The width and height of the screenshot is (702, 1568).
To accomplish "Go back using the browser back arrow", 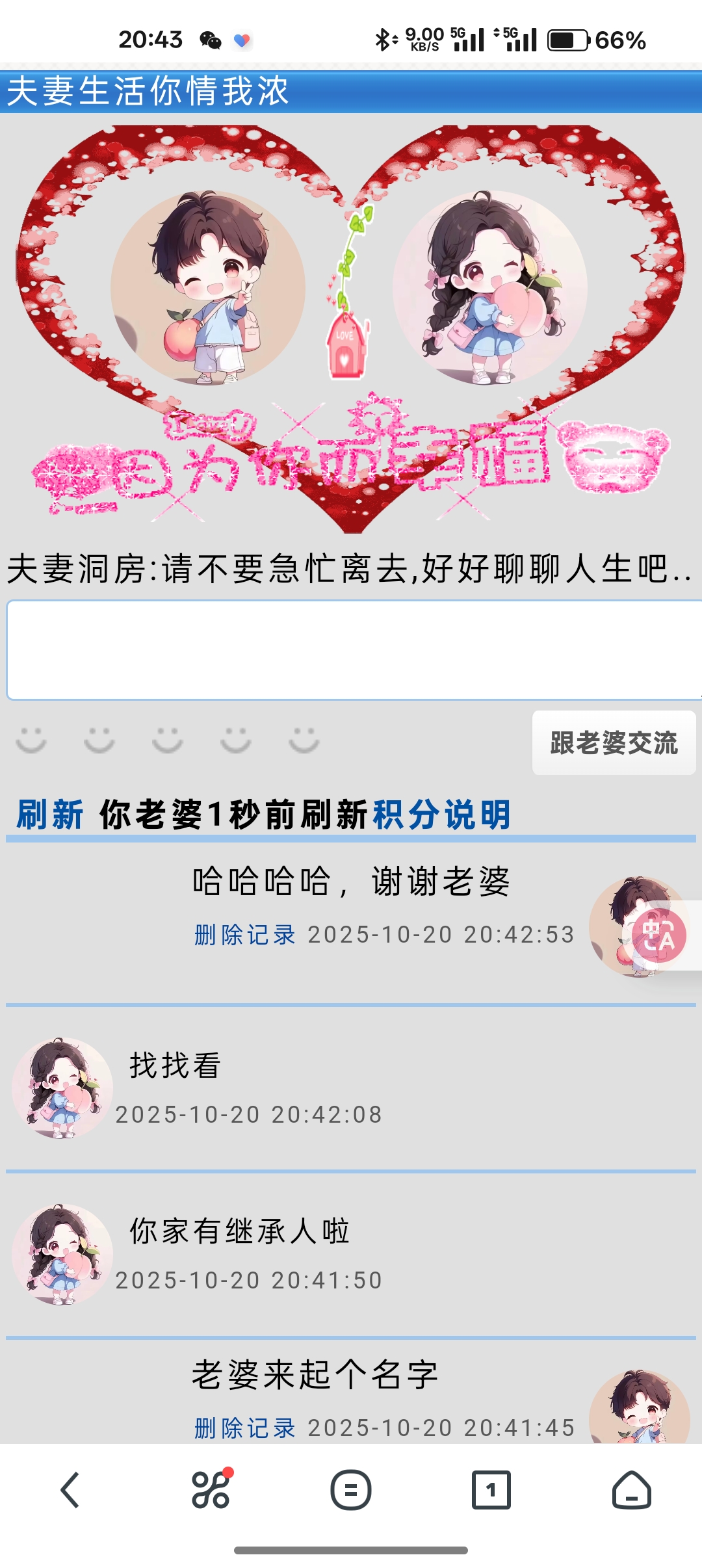I will click(x=70, y=1490).
